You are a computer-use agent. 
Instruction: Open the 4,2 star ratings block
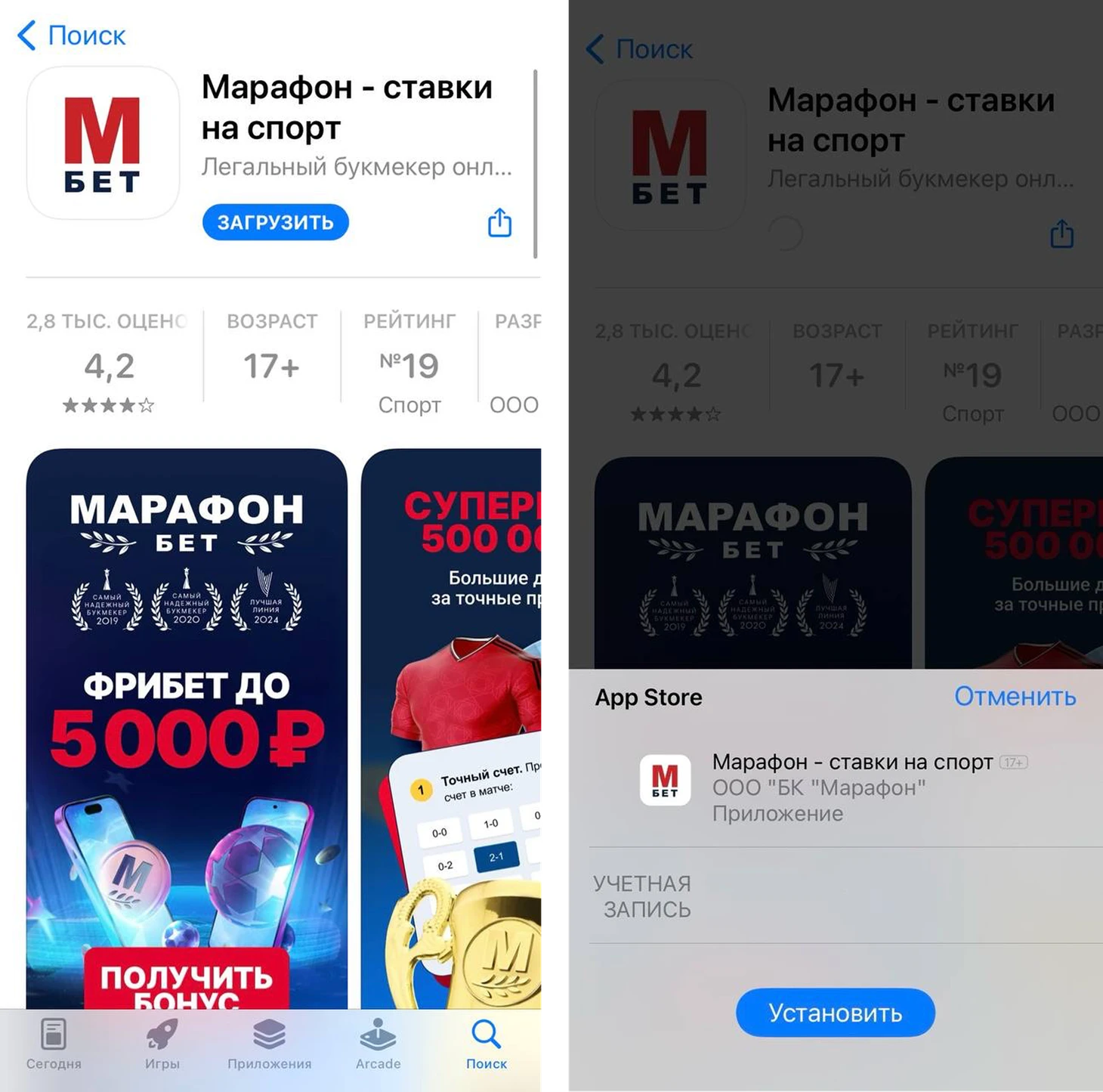(110, 367)
